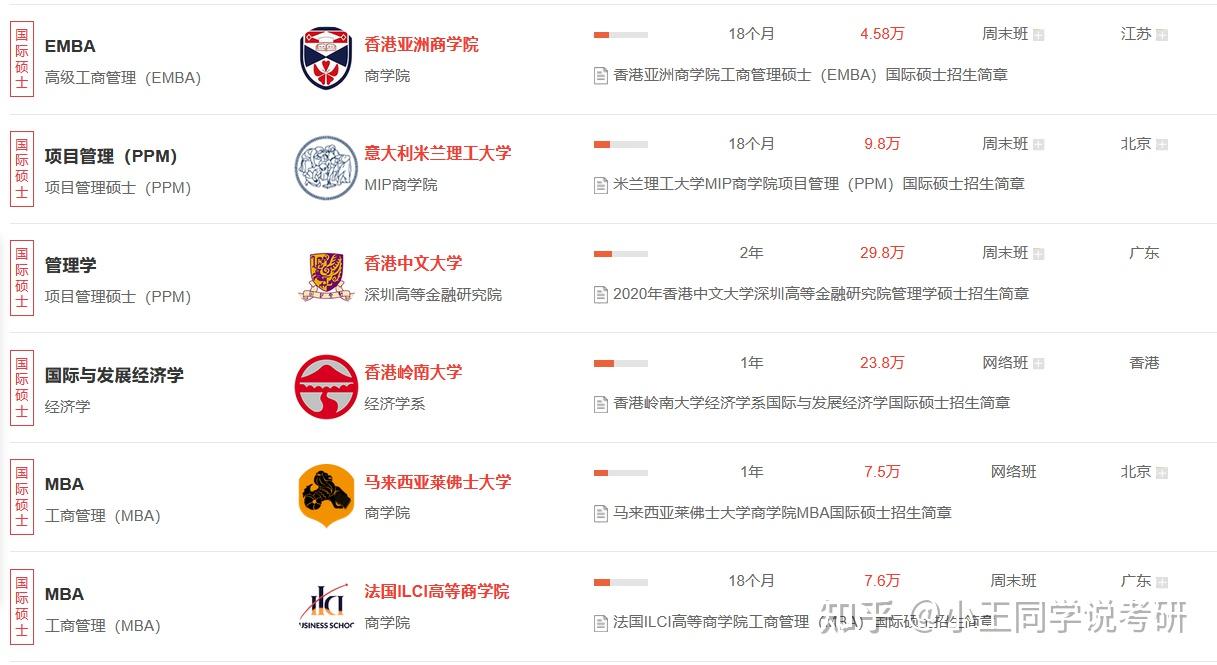
Task: View 米兰理工大学 PPM admissions brochure
Action: click(818, 184)
